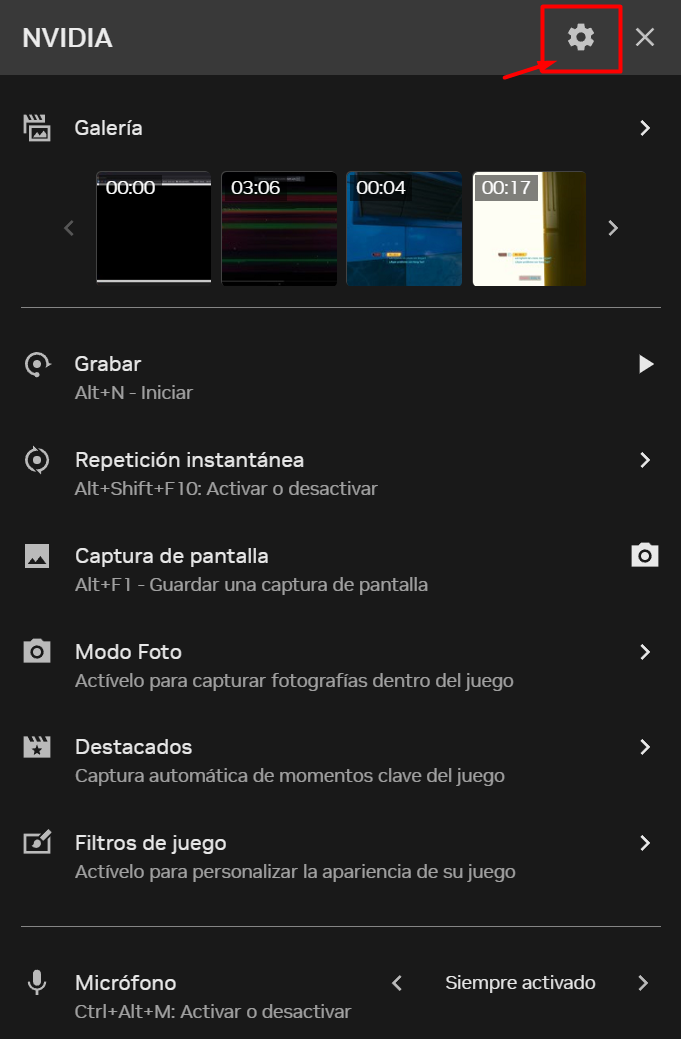Open the 00:04 gallery video thumbnail
Viewport: 681px width, 1039px height.
[404, 229]
